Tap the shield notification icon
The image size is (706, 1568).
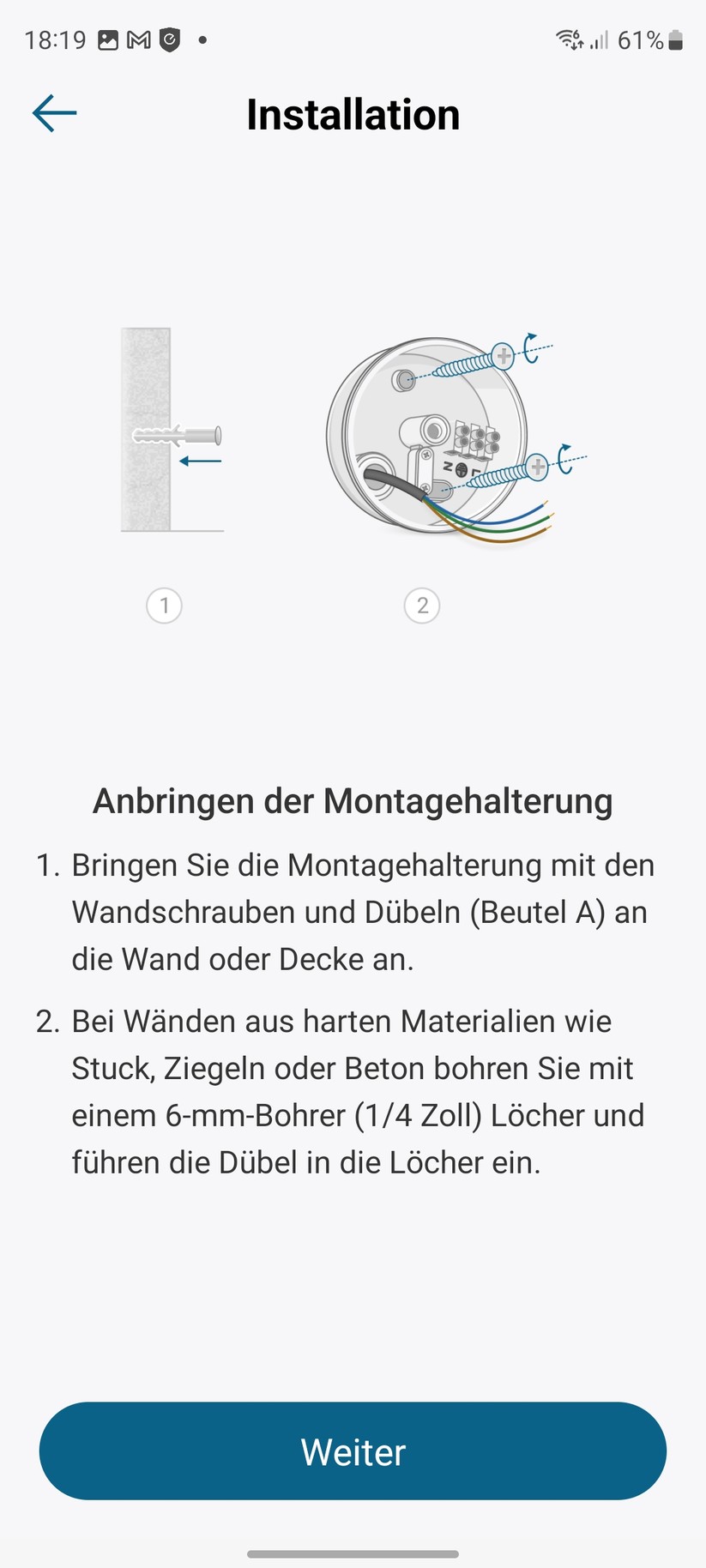(x=170, y=39)
